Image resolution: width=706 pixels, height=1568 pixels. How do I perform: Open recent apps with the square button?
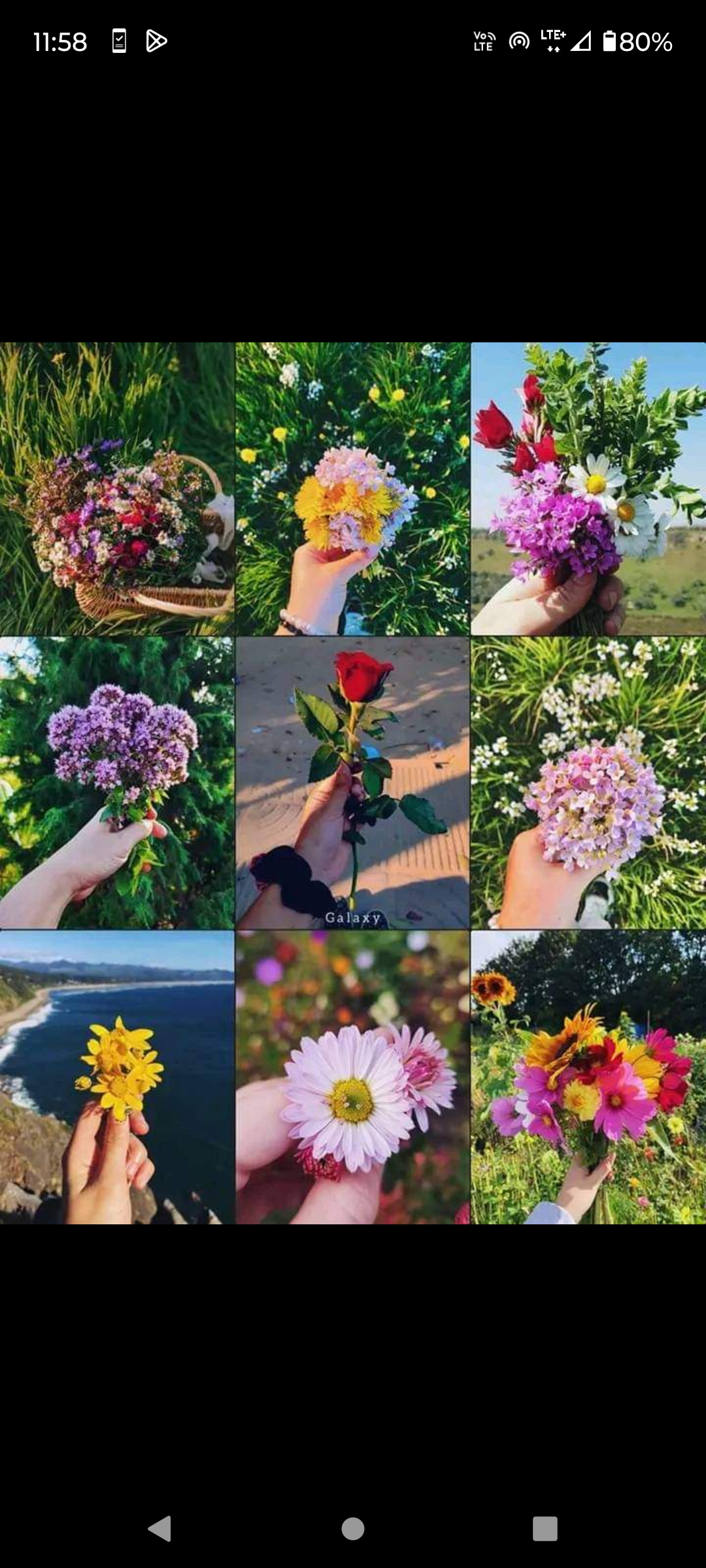545,1529
